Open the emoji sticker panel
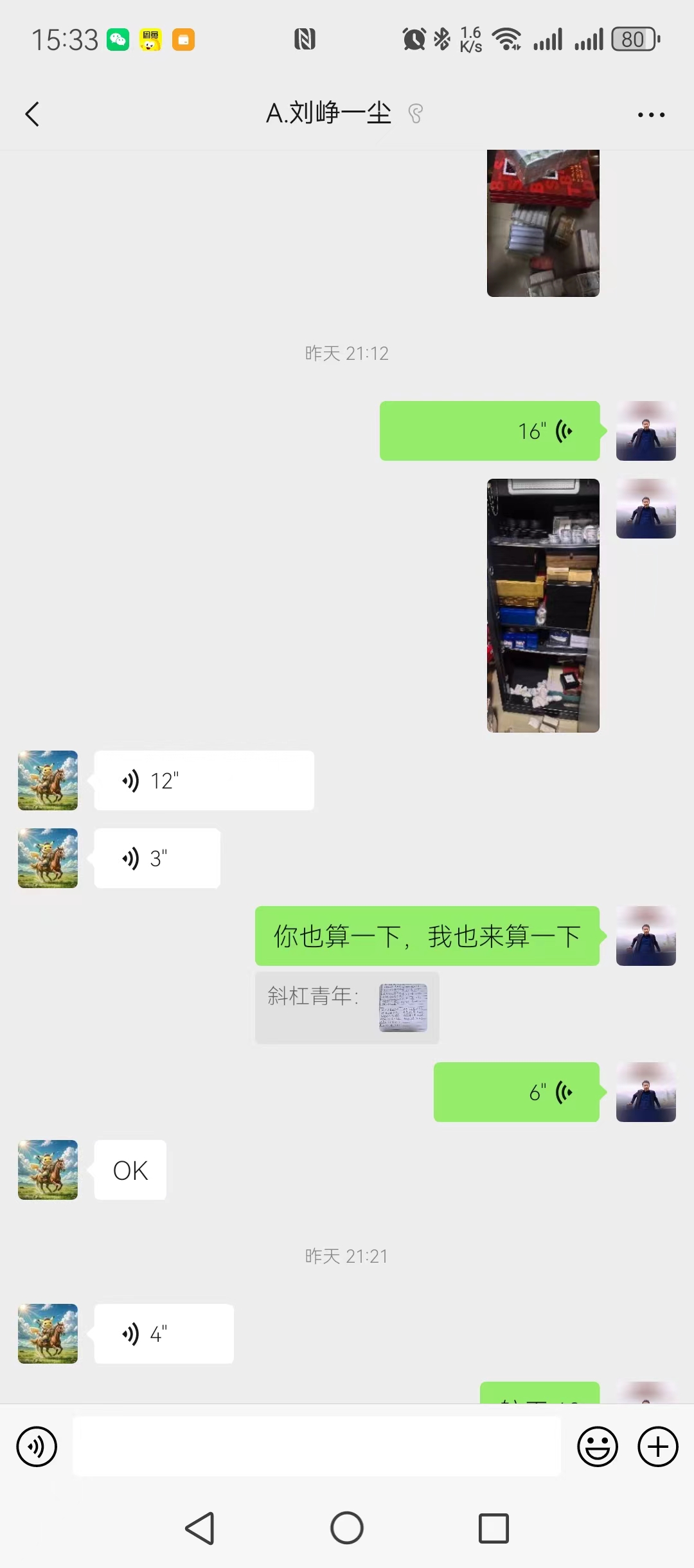 pos(598,1447)
